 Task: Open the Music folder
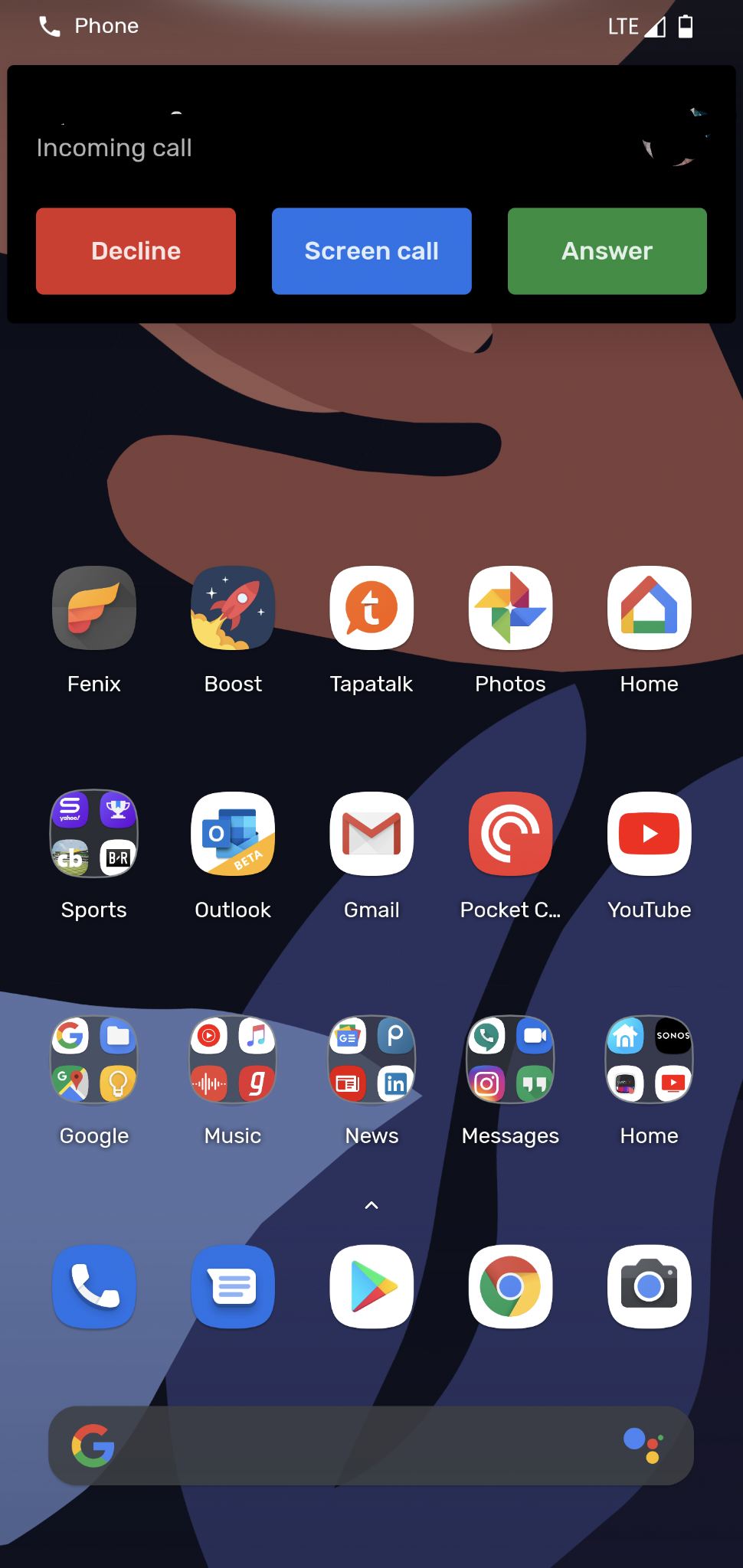(x=233, y=1060)
